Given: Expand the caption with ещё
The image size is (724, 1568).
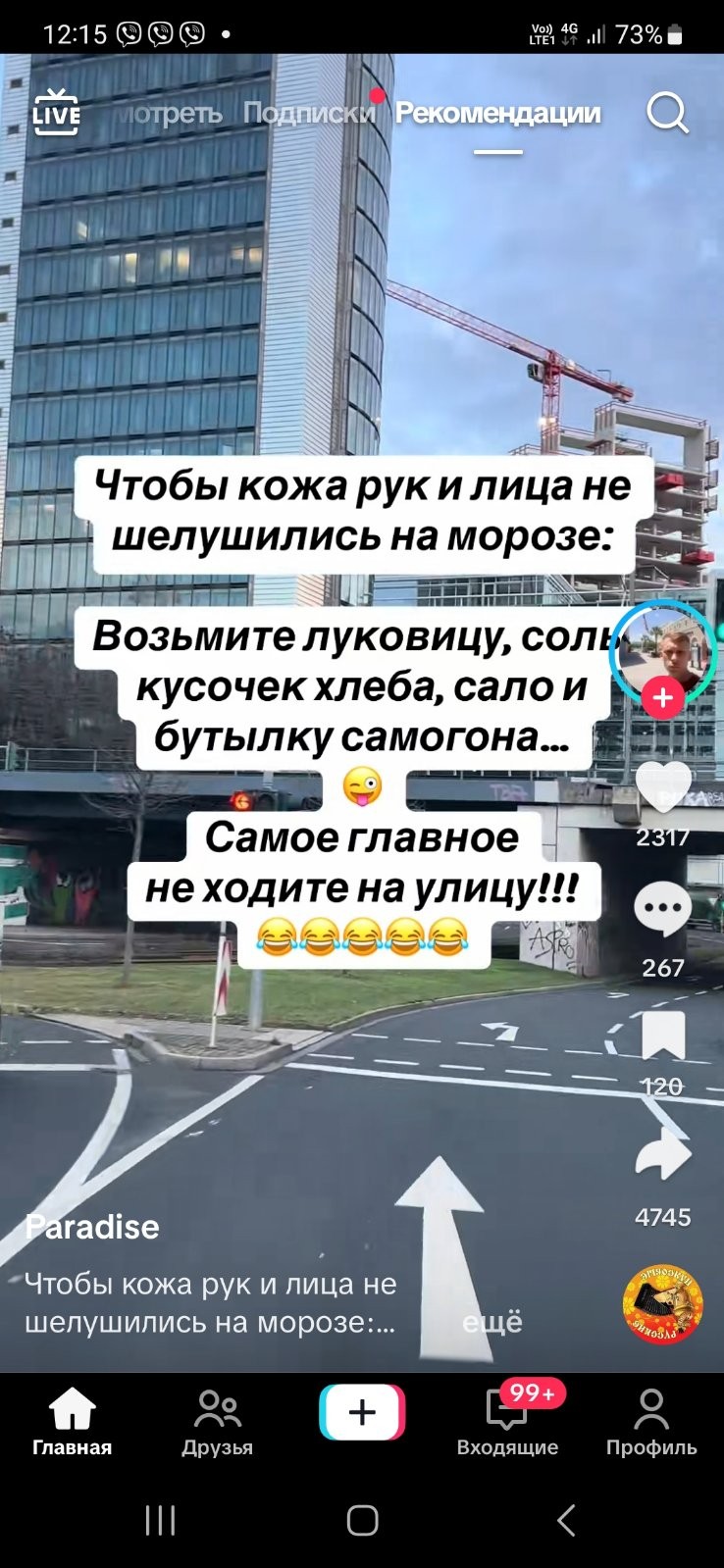Looking at the screenshot, I should click(x=492, y=1322).
